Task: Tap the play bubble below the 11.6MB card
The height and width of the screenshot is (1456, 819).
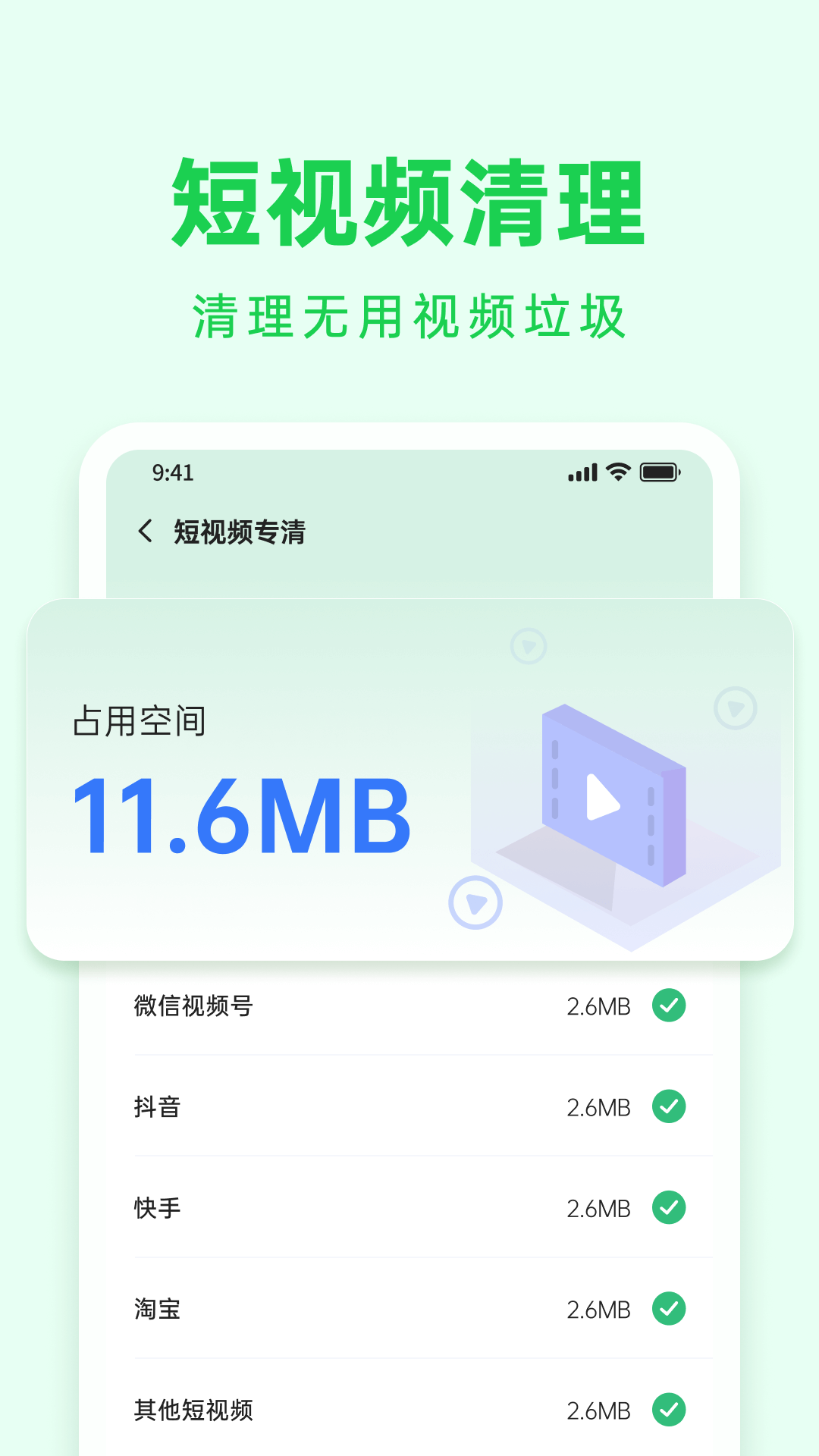Action: tap(477, 902)
